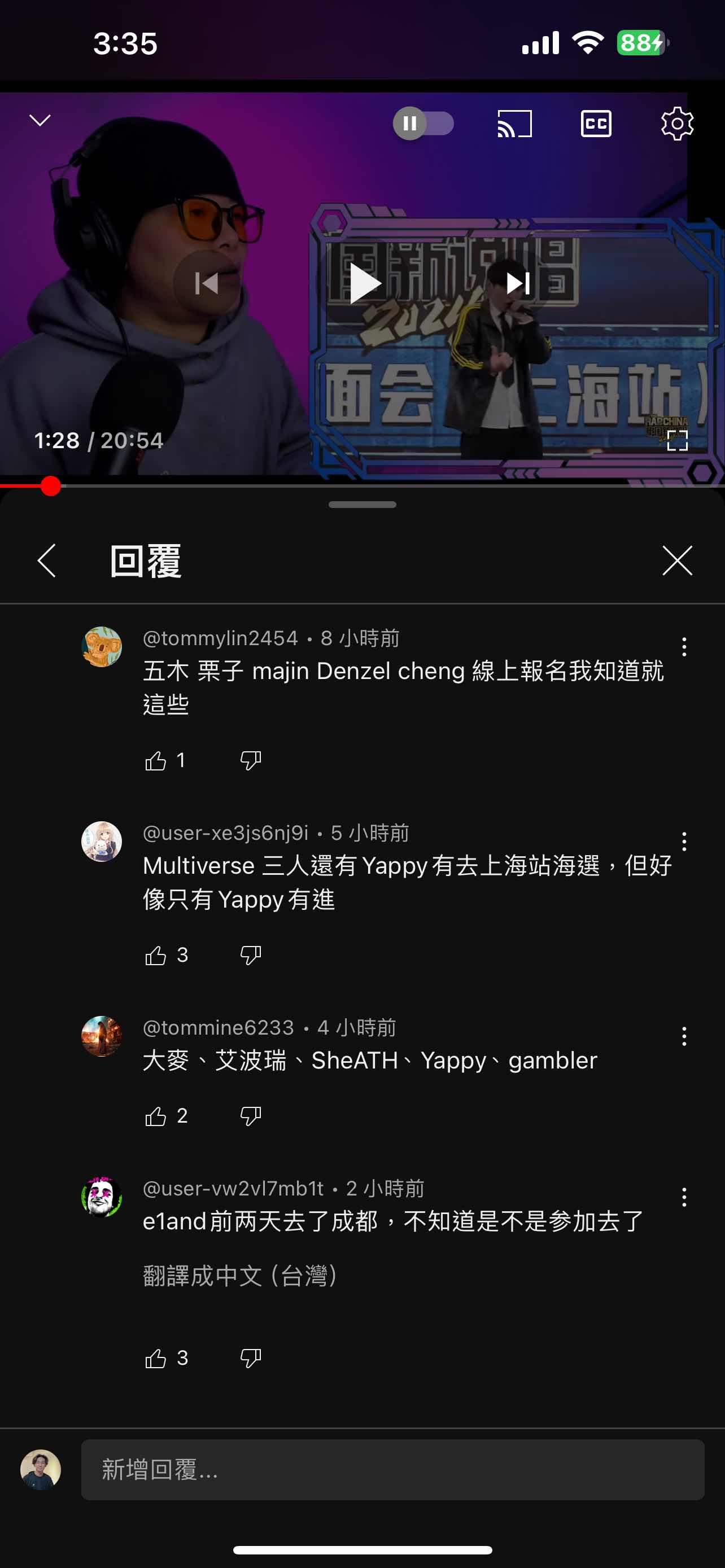Tap the add reply text field
Image resolution: width=725 pixels, height=1568 pixels.
click(392, 1469)
